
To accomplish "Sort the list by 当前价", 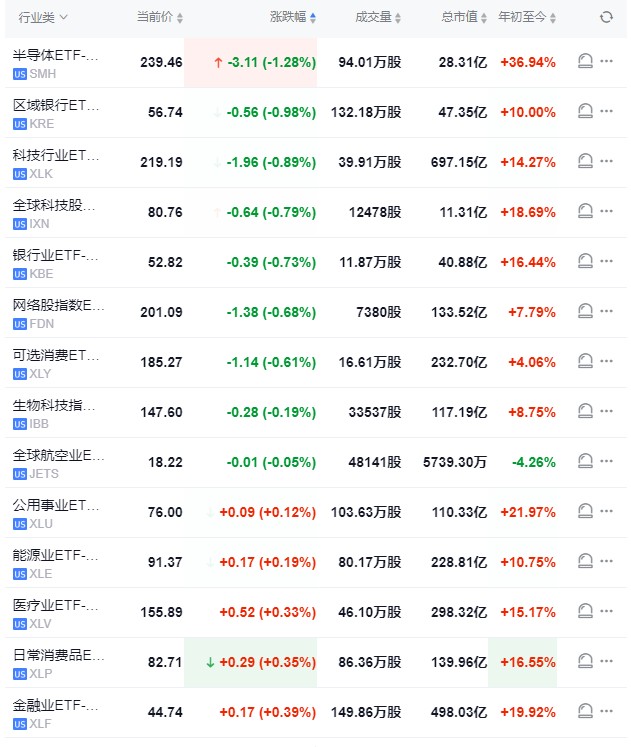I will pyautogui.click(x=160, y=18).
